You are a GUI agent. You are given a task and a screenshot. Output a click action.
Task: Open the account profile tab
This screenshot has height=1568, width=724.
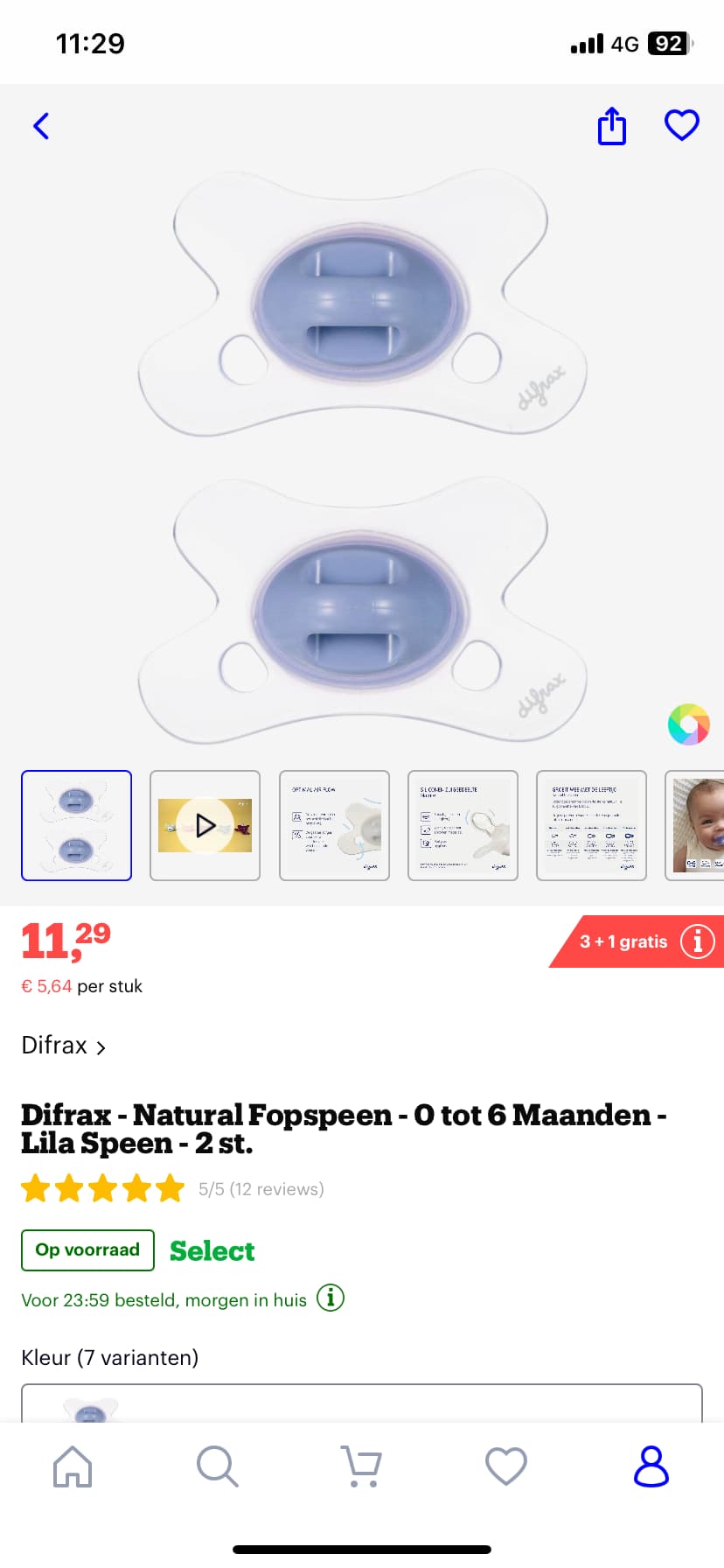coord(651,1466)
